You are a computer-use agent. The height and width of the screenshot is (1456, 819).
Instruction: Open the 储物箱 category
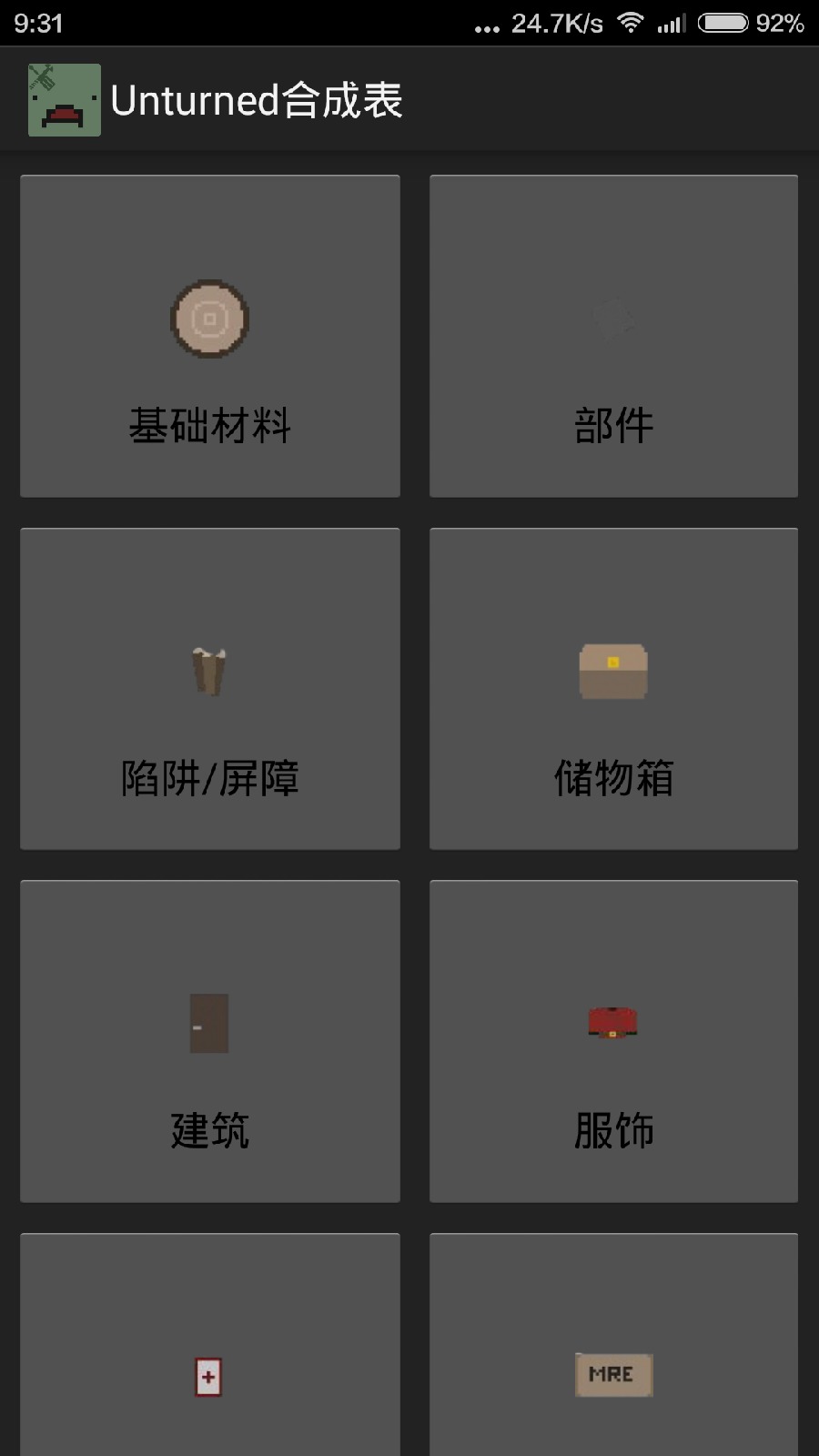click(612, 688)
